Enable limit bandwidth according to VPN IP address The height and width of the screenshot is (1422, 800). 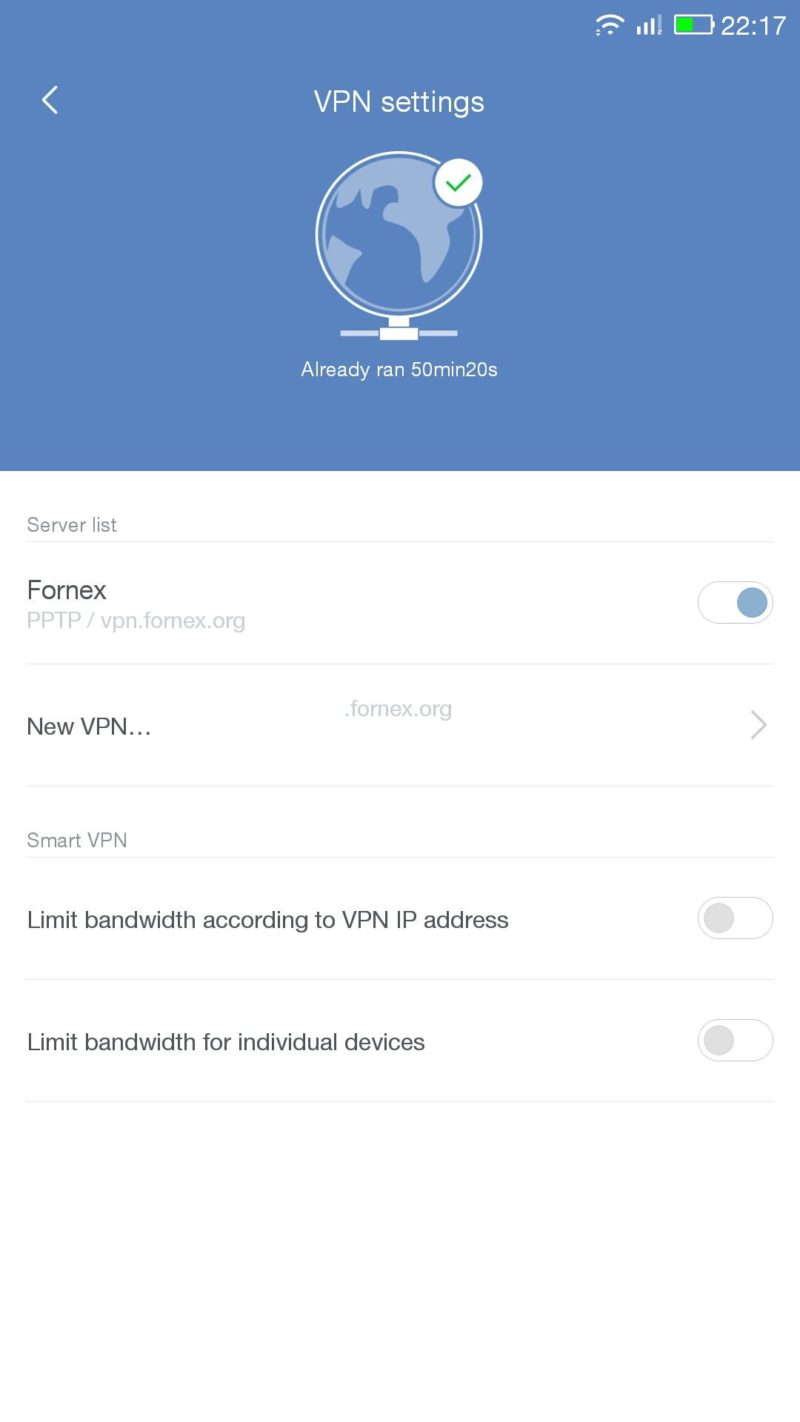point(735,919)
